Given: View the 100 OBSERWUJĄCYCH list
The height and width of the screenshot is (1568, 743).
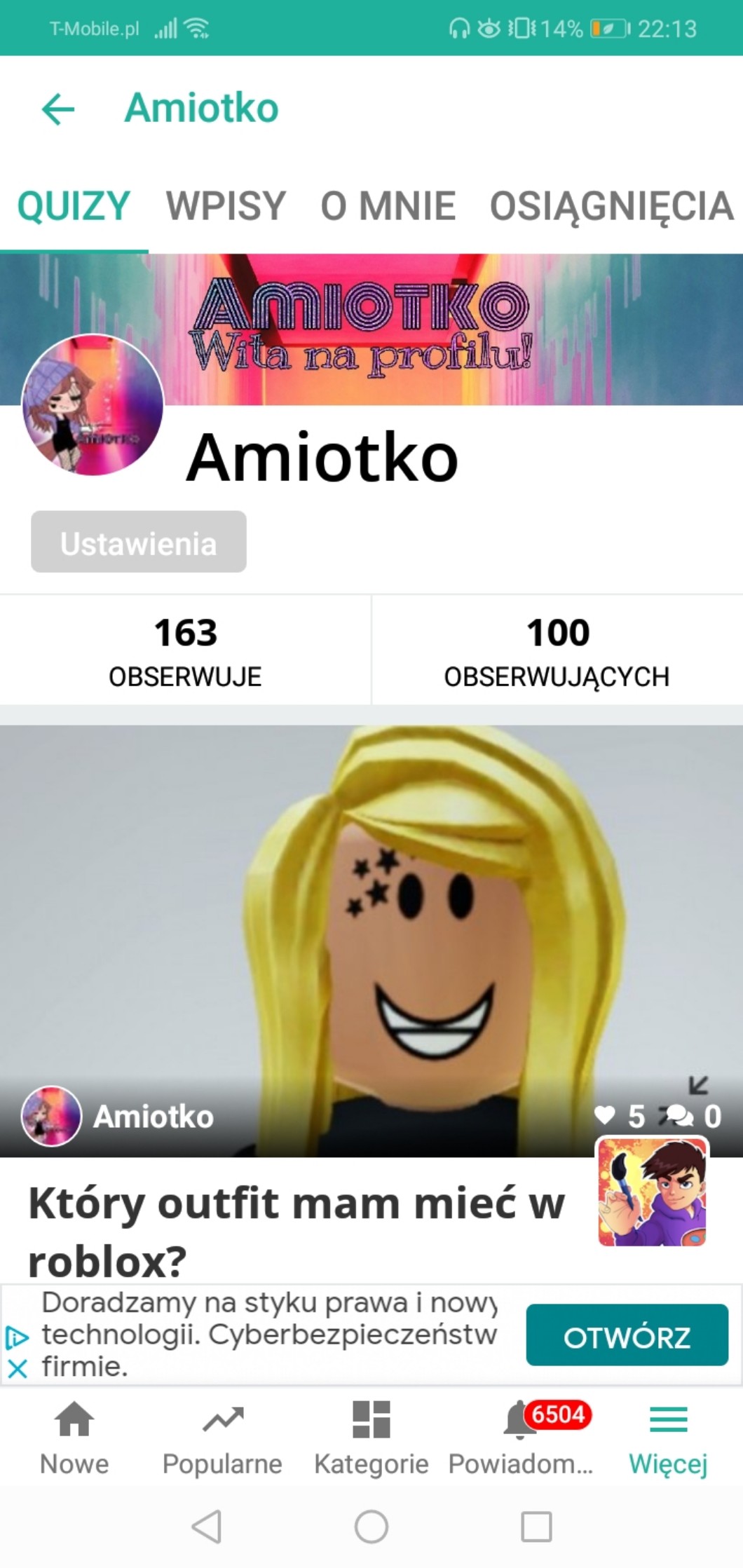Looking at the screenshot, I should tap(557, 650).
